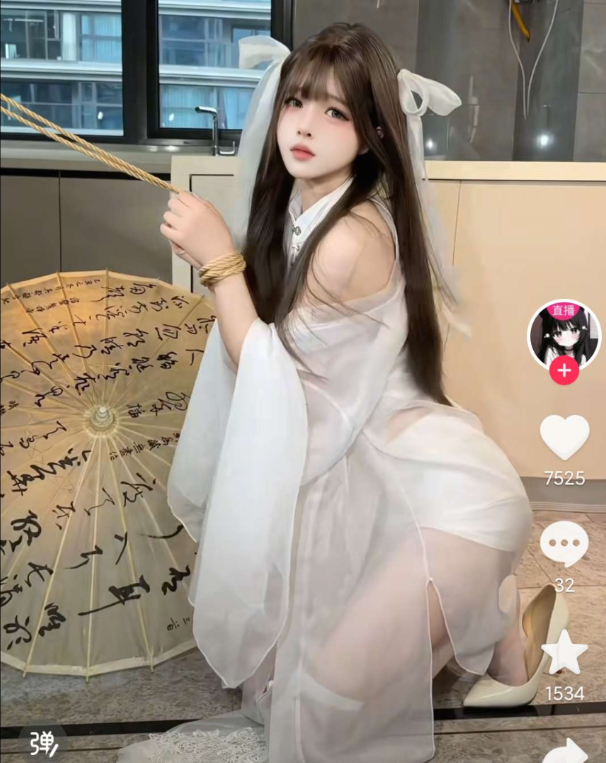The image size is (606, 763).
Task: Toggle the 弹 danmaku button
Action: point(43,743)
